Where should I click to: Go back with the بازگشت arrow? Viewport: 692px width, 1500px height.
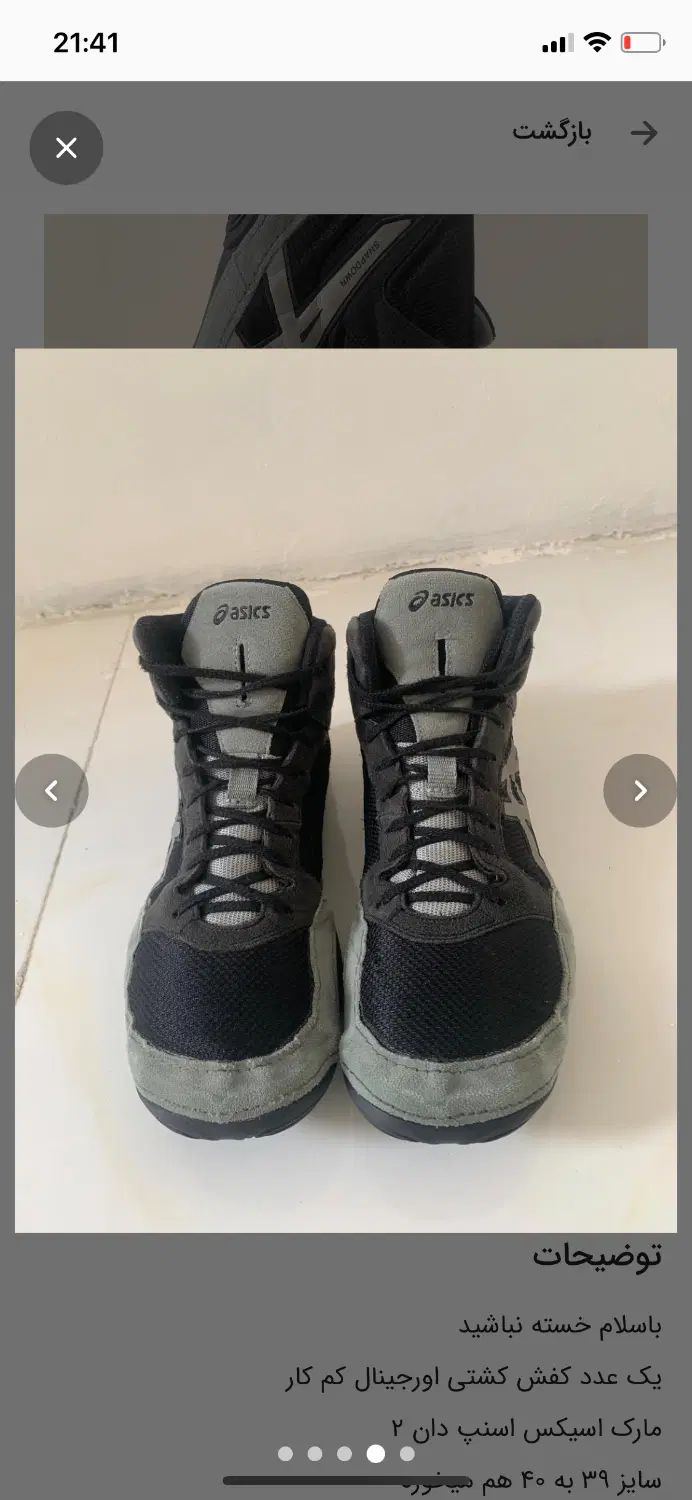click(644, 133)
